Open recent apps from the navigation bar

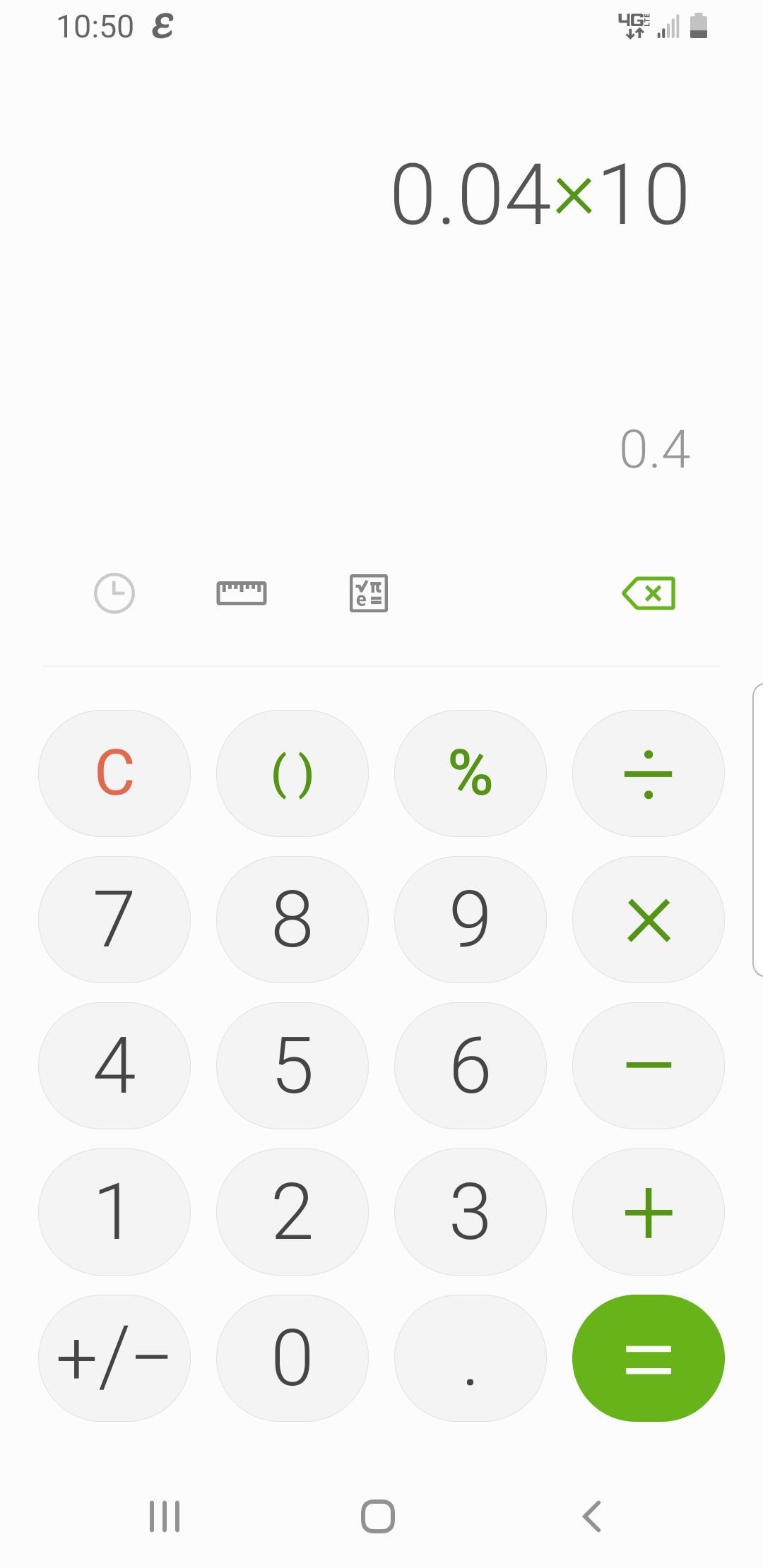point(165,1516)
